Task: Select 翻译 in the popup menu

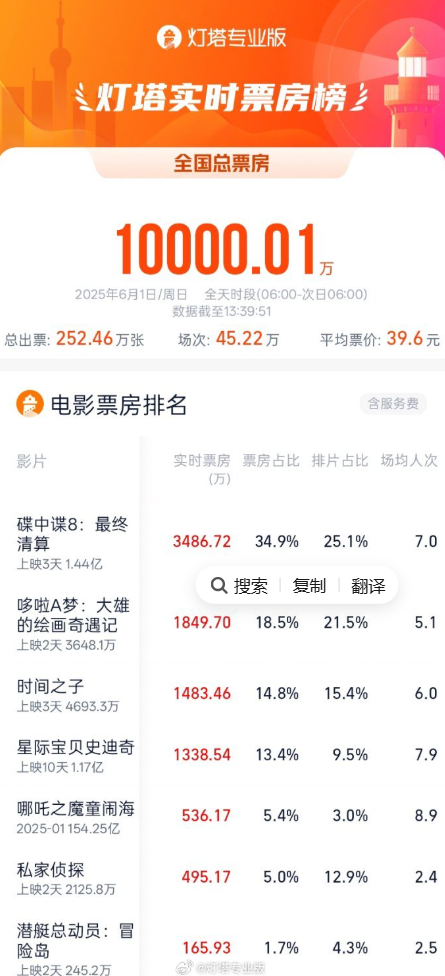Action: coord(368,586)
